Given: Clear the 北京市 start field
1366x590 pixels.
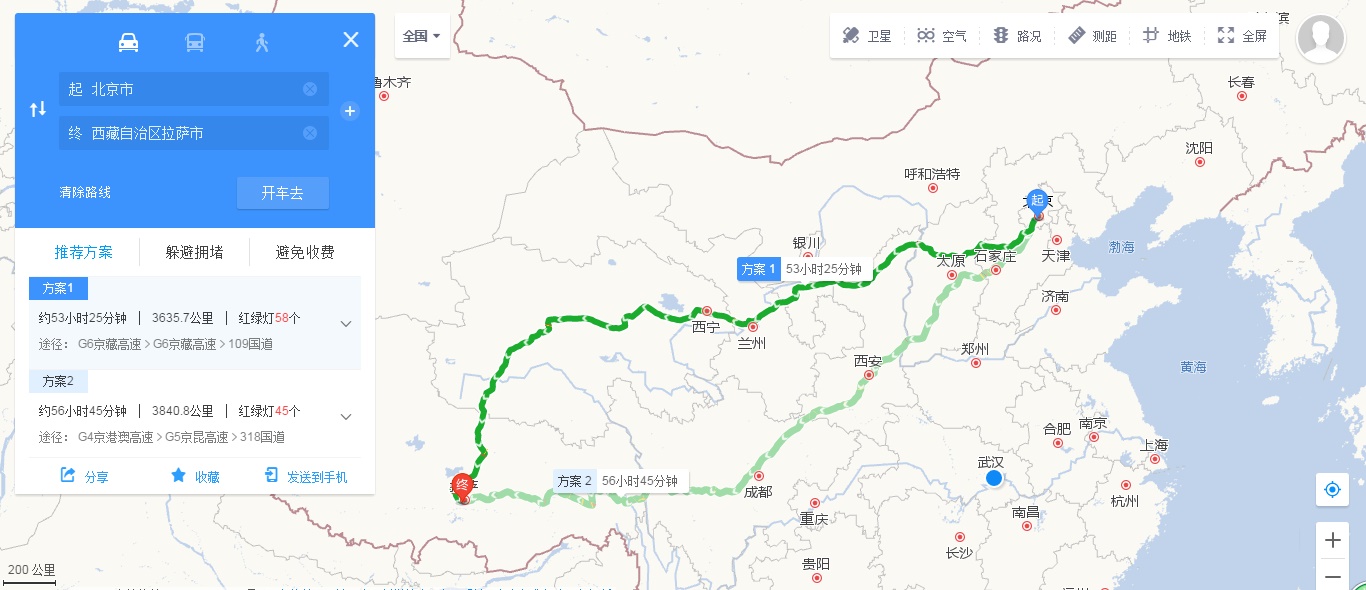Looking at the screenshot, I should [x=310, y=89].
